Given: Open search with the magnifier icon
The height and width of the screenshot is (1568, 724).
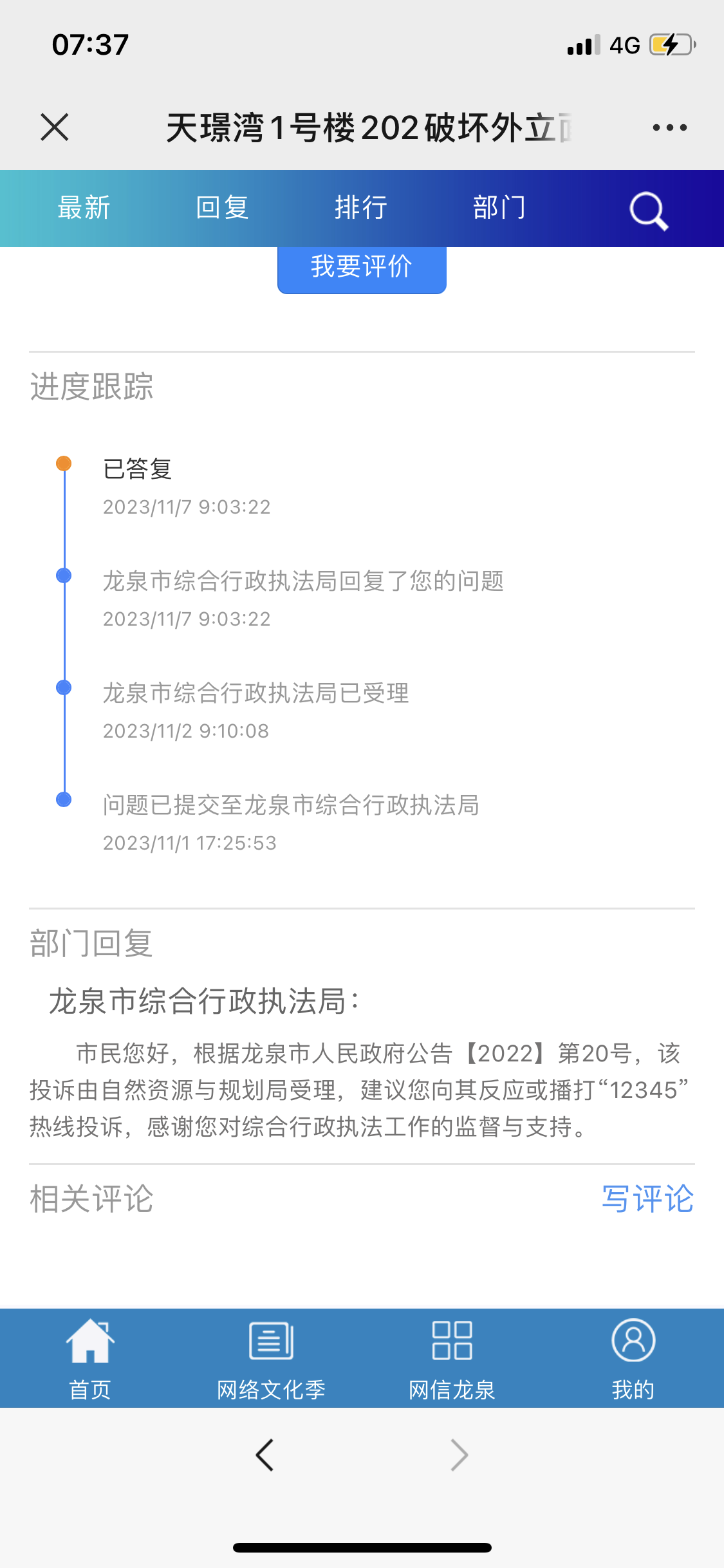Looking at the screenshot, I should click(x=648, y=210).
